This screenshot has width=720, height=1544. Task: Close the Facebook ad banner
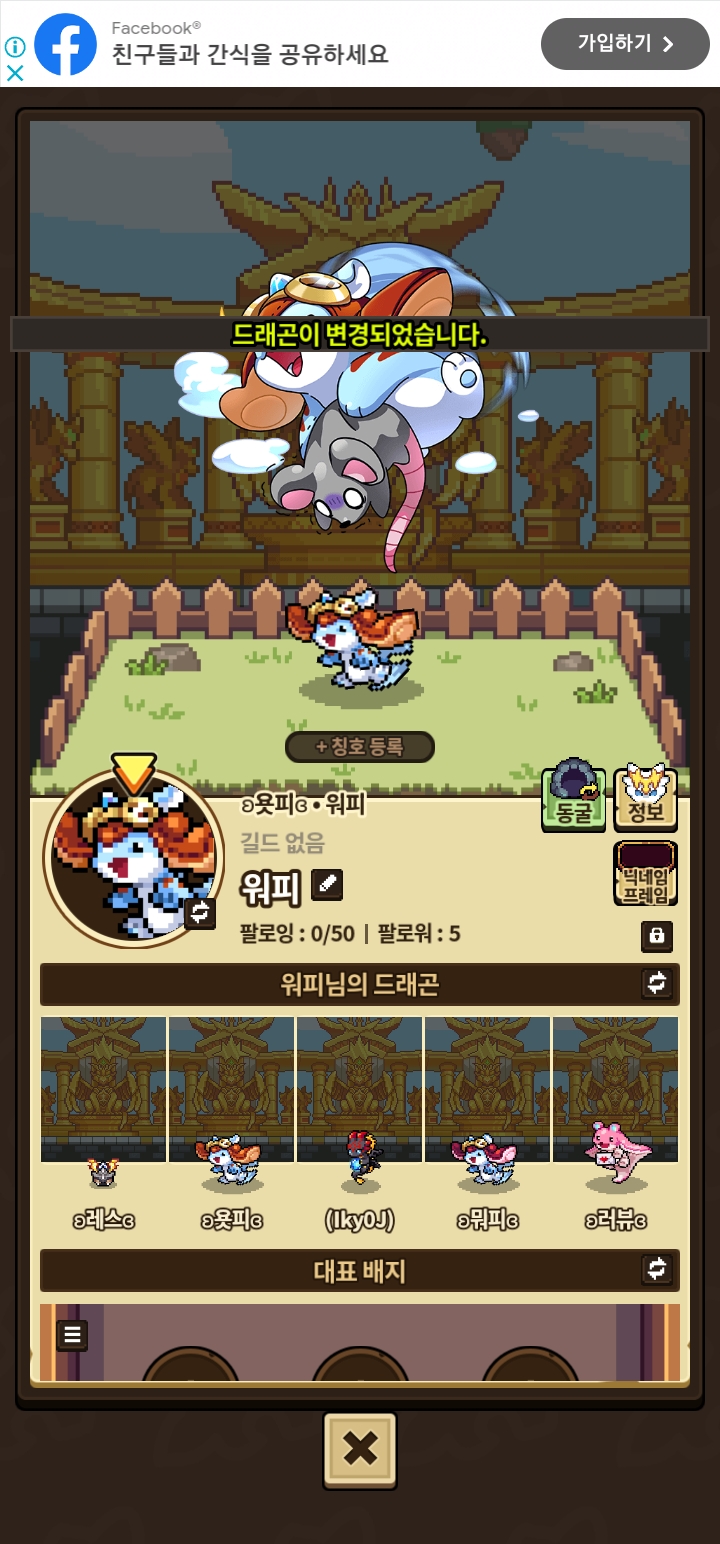pyautogui.click(x=15, y=73)
